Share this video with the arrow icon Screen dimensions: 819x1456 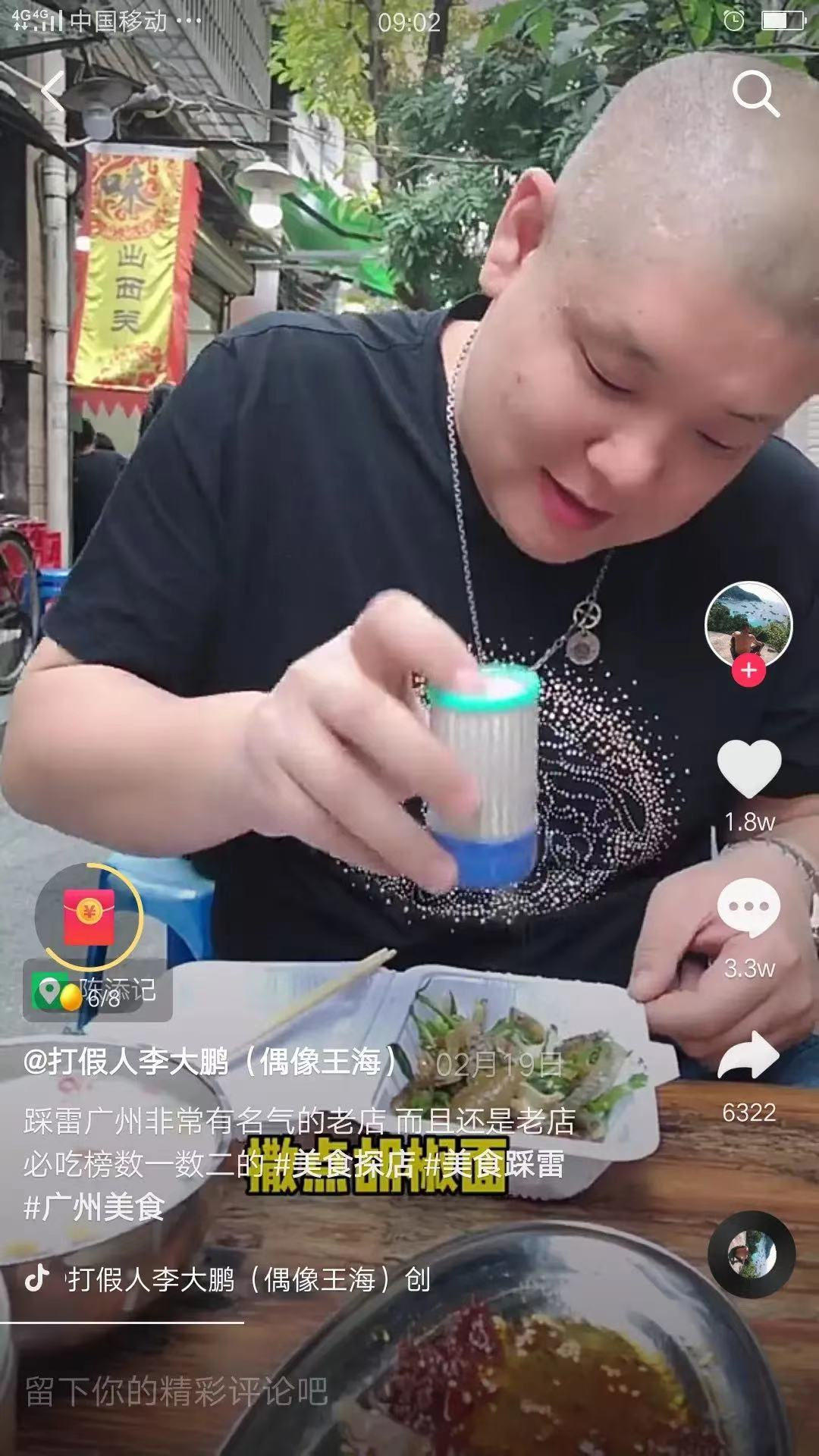[x=748, y=1056]
